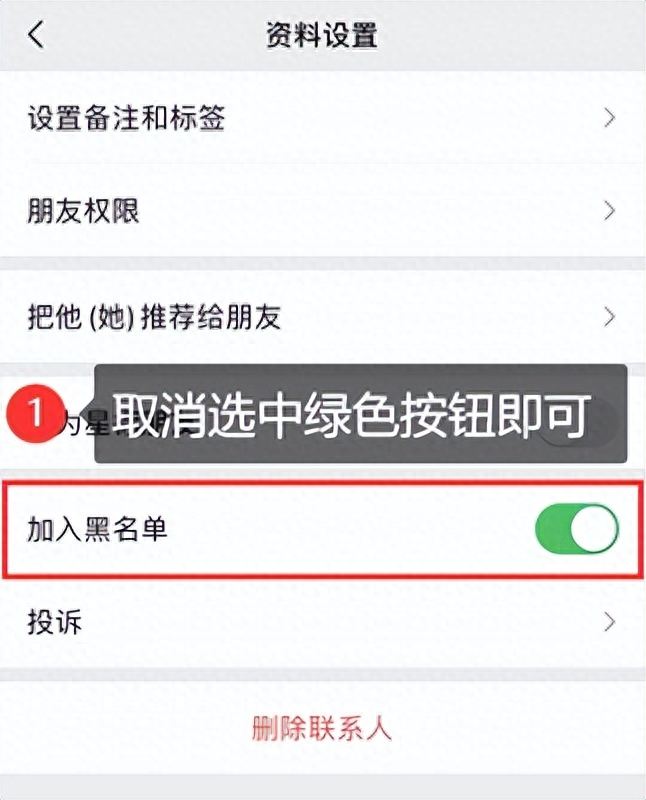Open 把他(她)推荐给朋友

[322, 317]
